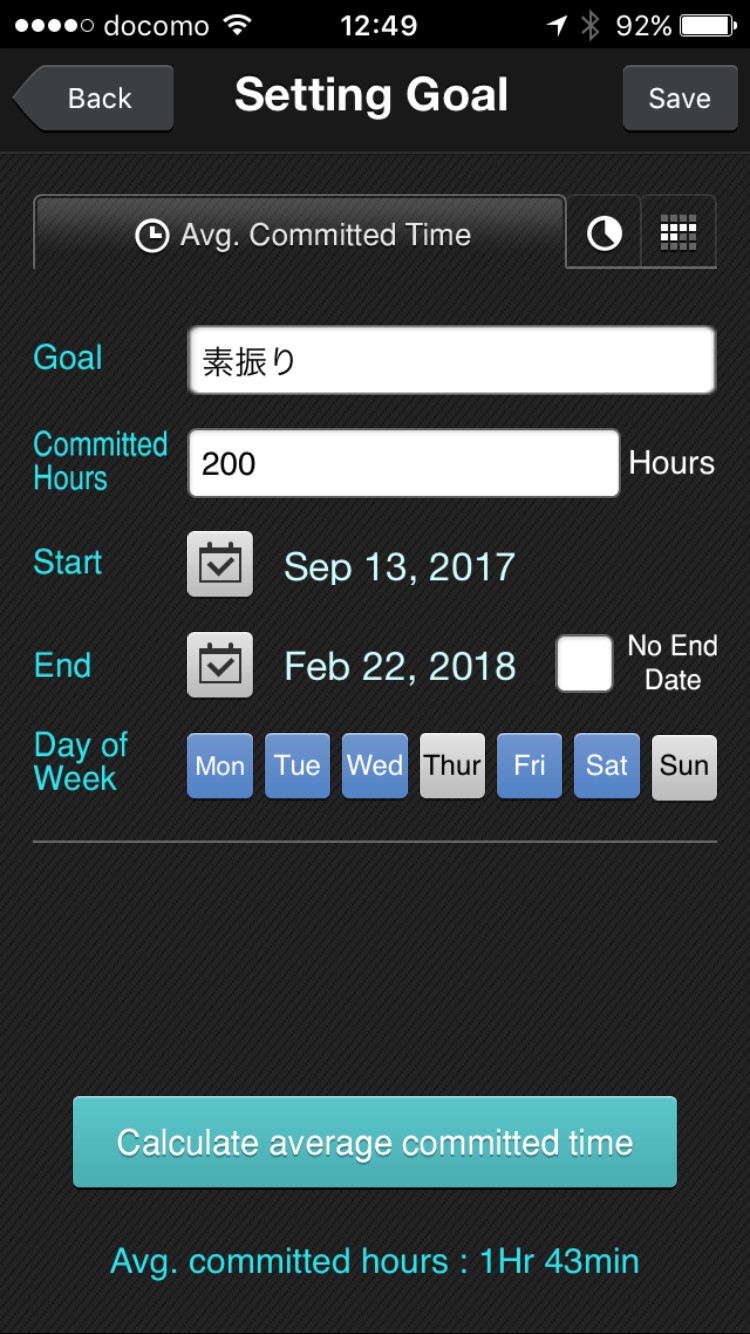Screen dimensions: 750x1334
Task: Go back from Setting Goal
Action: [x=96, y=98]
